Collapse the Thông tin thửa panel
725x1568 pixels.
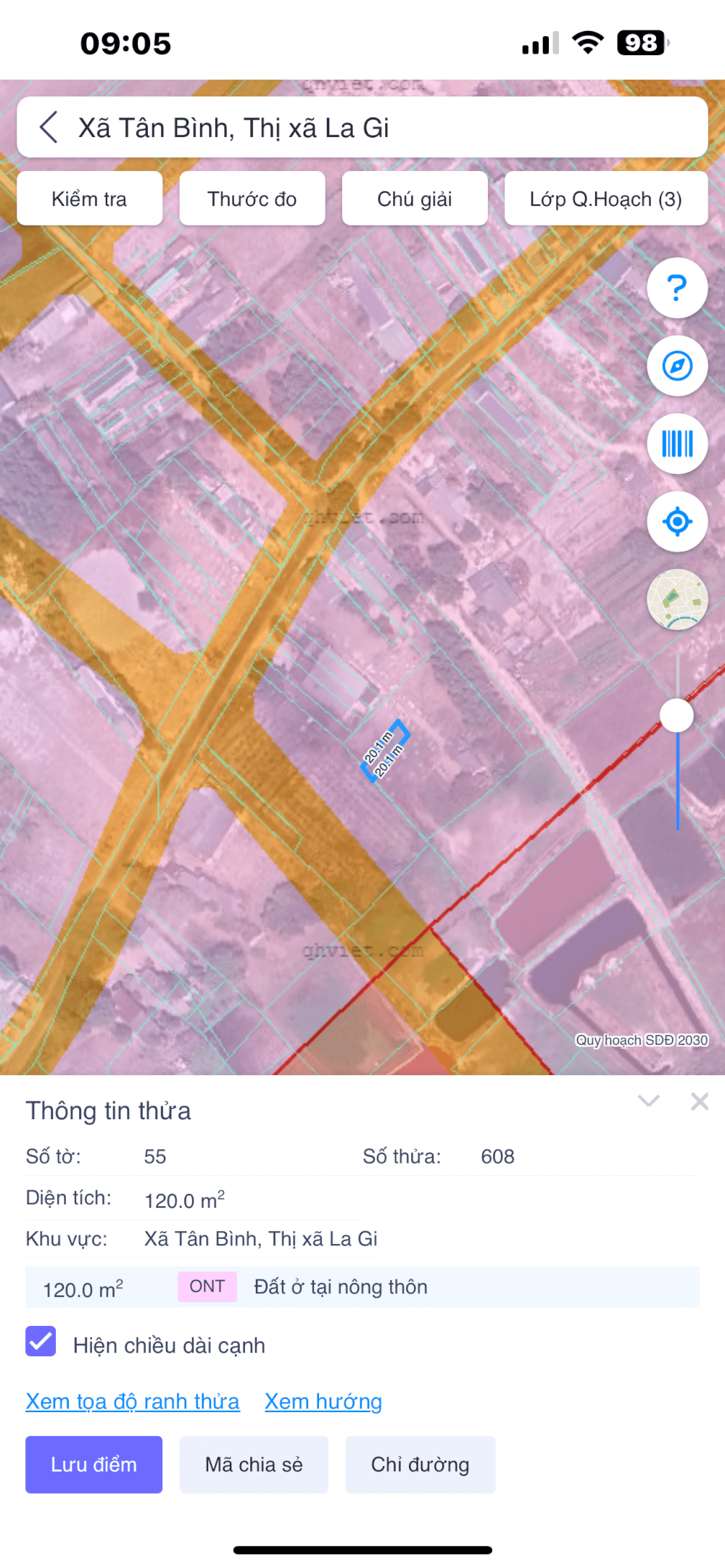click(648, 1101)
